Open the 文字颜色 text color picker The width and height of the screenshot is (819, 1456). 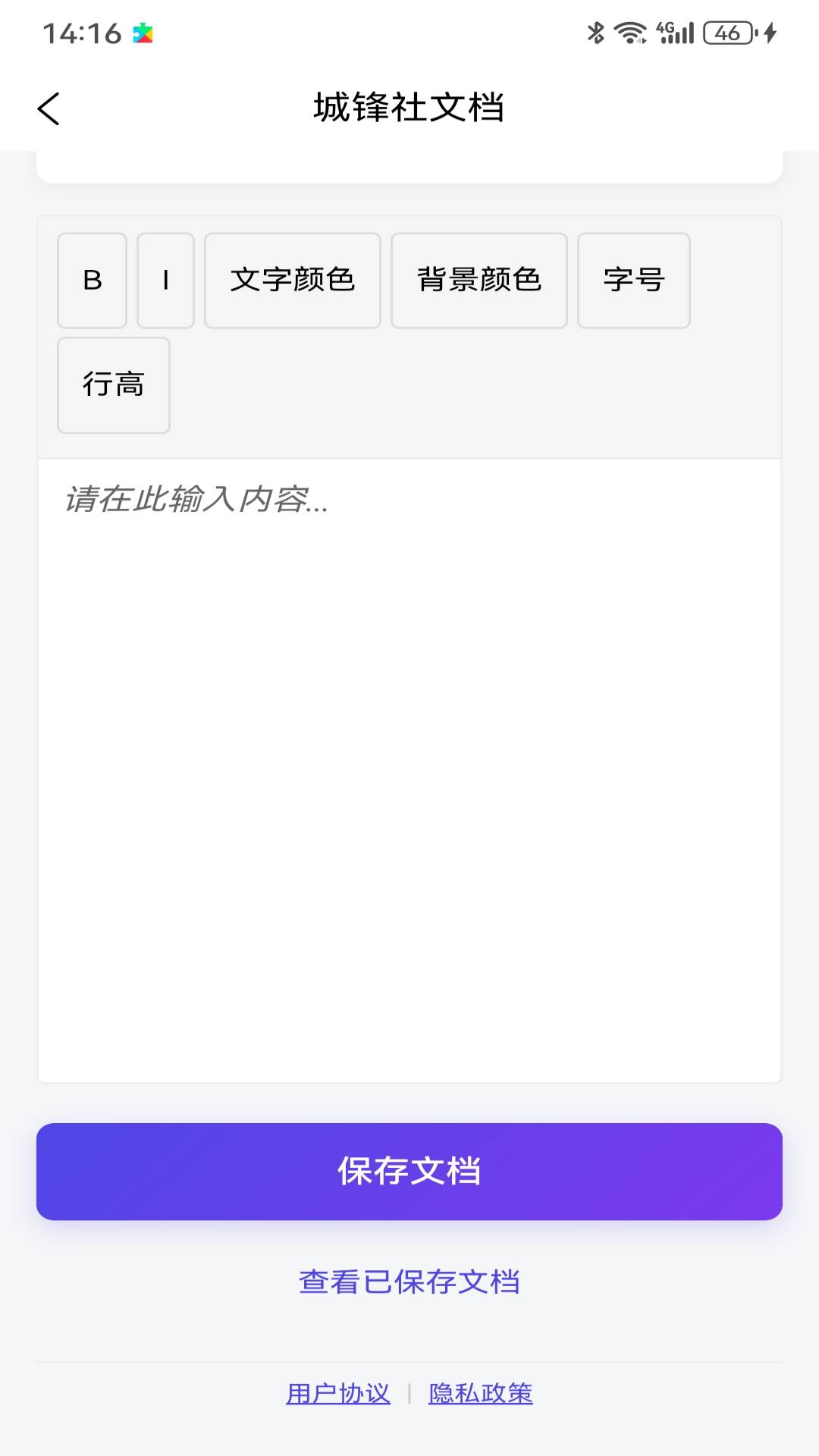click(292, 281)
